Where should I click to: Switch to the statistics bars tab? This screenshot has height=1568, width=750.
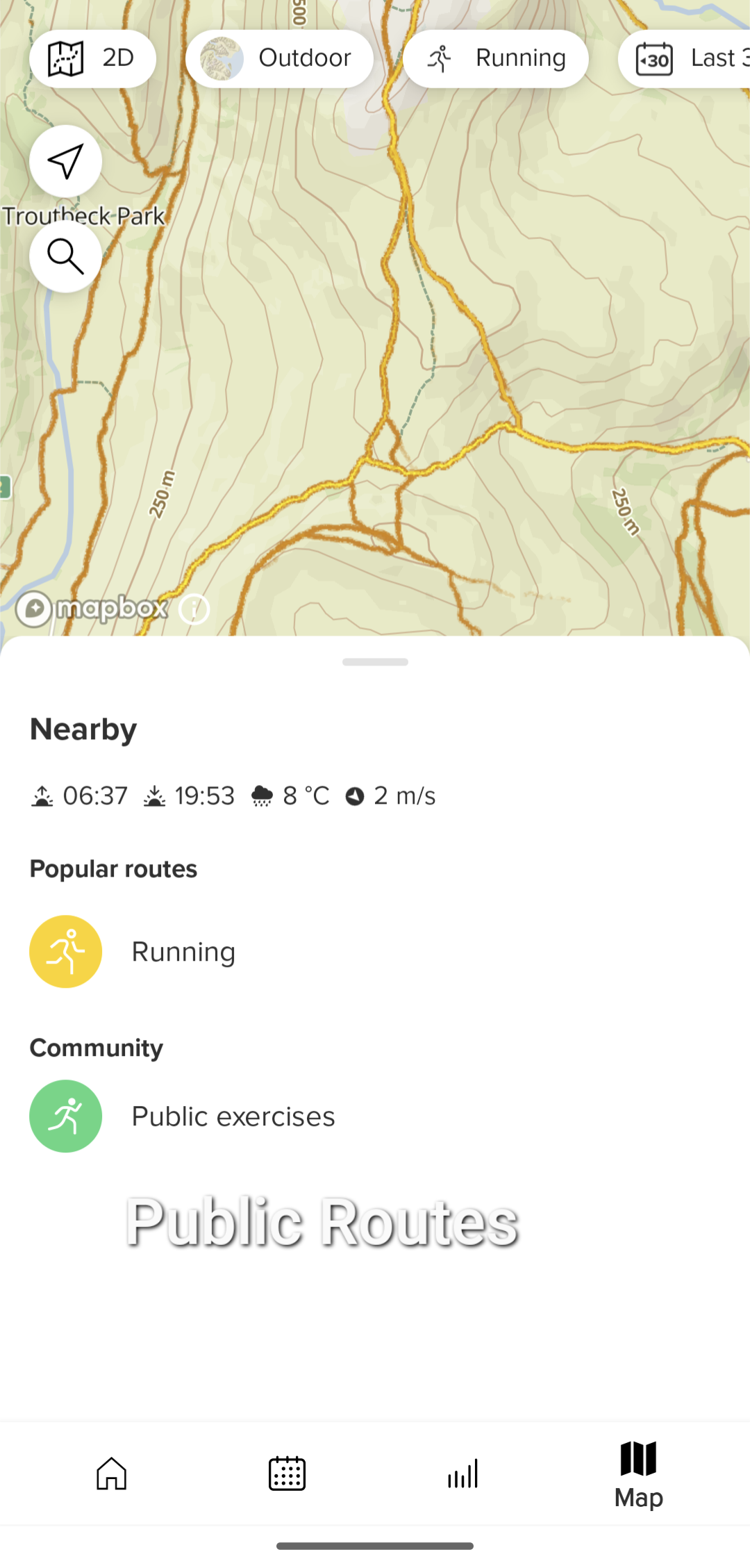463,1474
